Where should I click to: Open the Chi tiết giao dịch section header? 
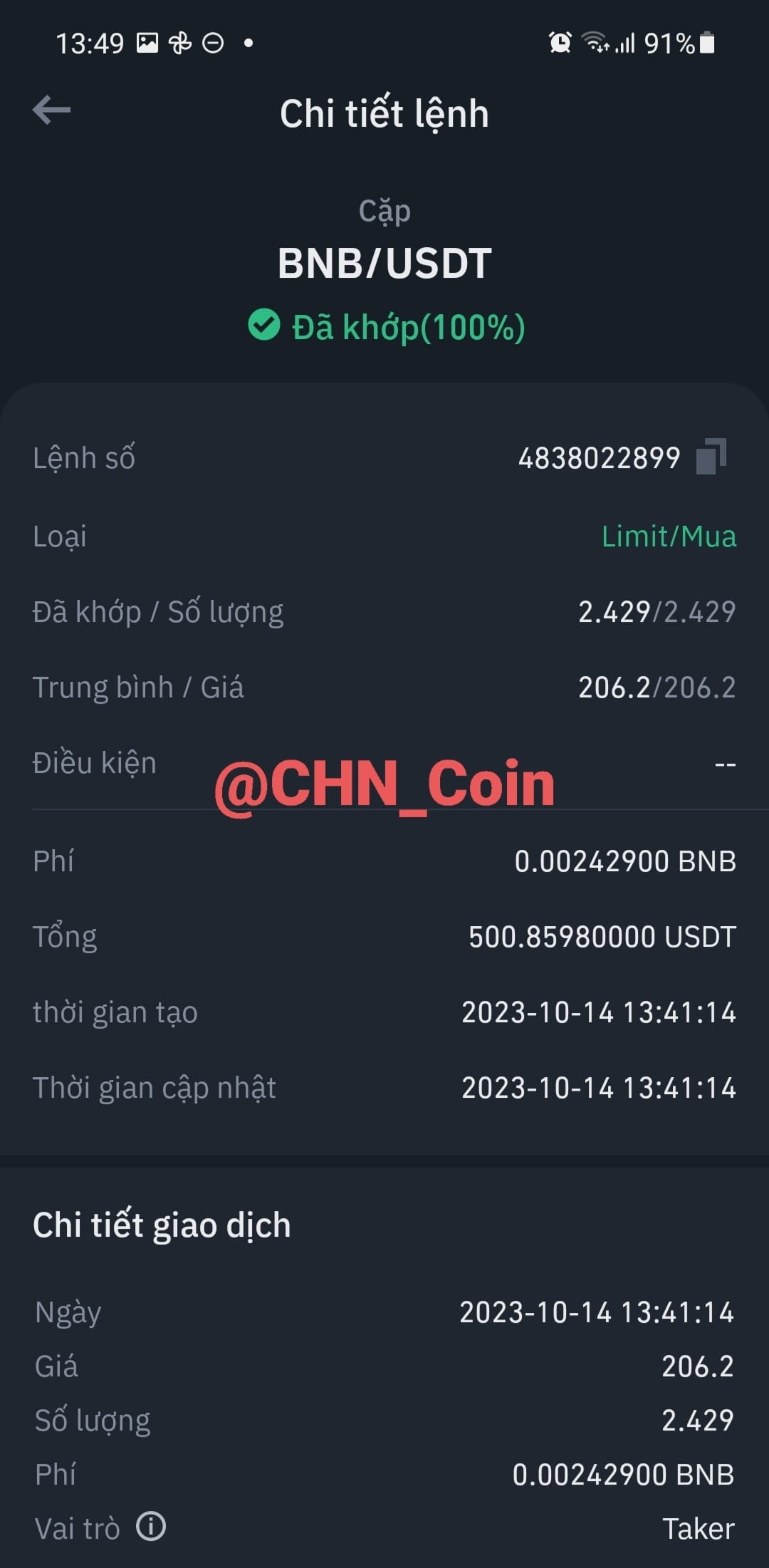click(x=162, y=1223)
